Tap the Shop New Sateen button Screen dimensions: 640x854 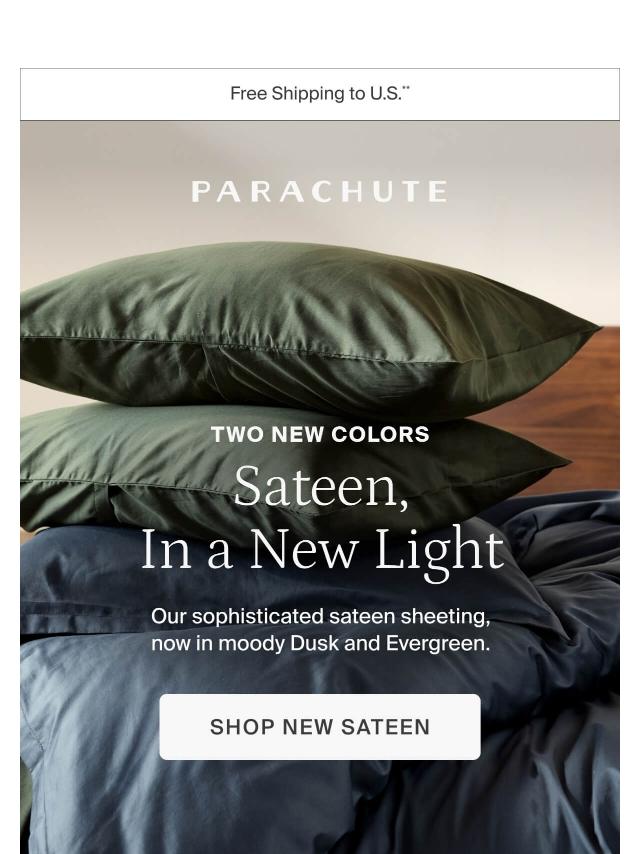tap(320, 727)
